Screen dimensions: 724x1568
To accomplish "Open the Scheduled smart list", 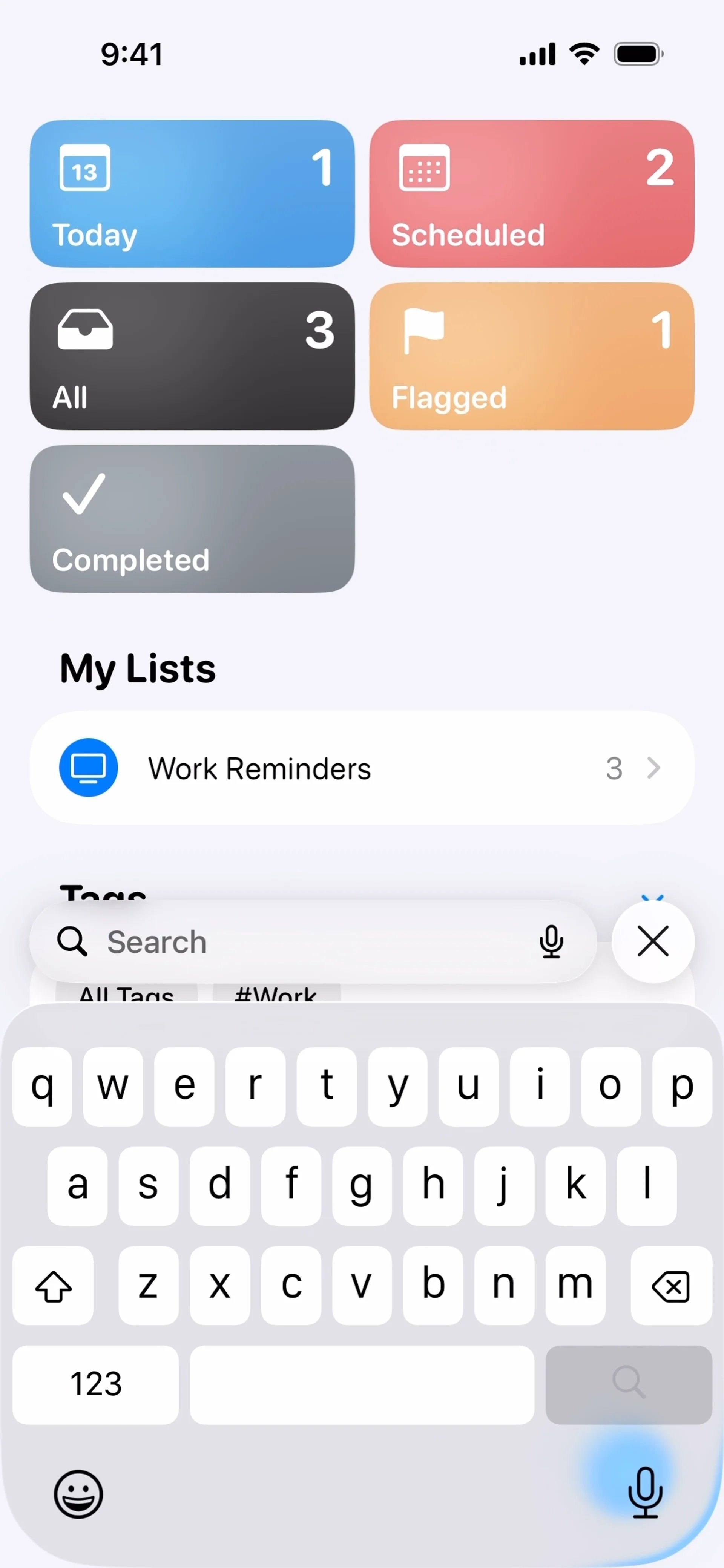I will coord(531,193).
